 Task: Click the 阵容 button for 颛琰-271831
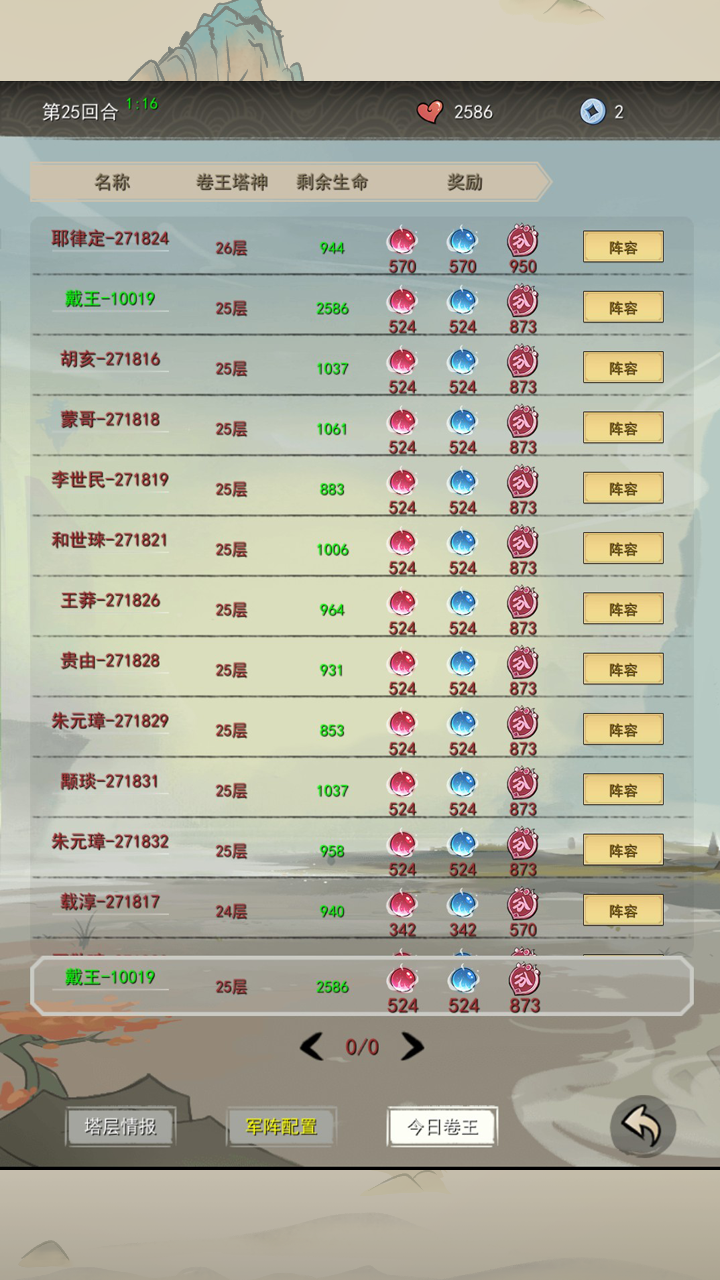click(624, 788)
